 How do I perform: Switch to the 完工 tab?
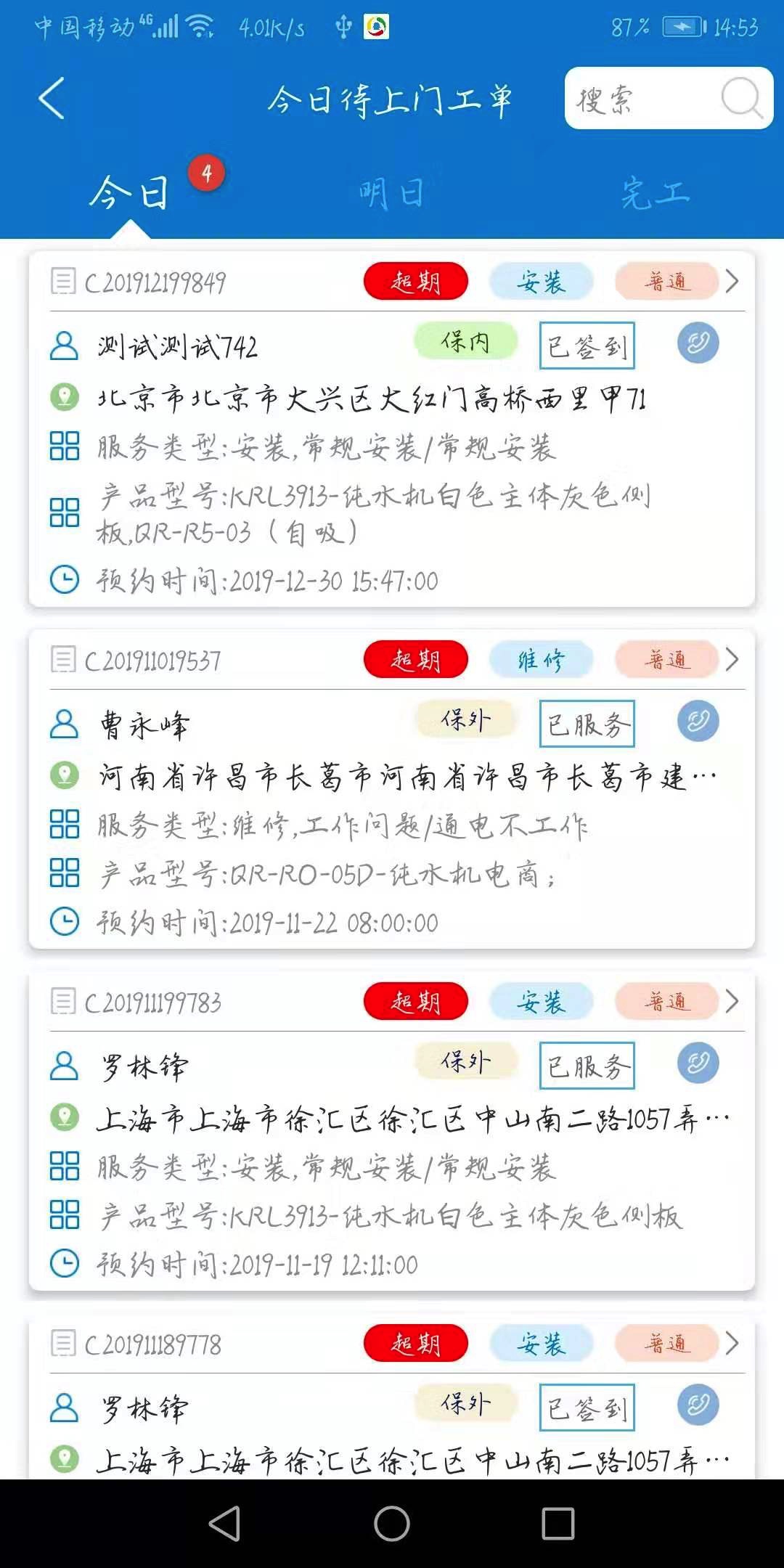click(x=654, y=194)
